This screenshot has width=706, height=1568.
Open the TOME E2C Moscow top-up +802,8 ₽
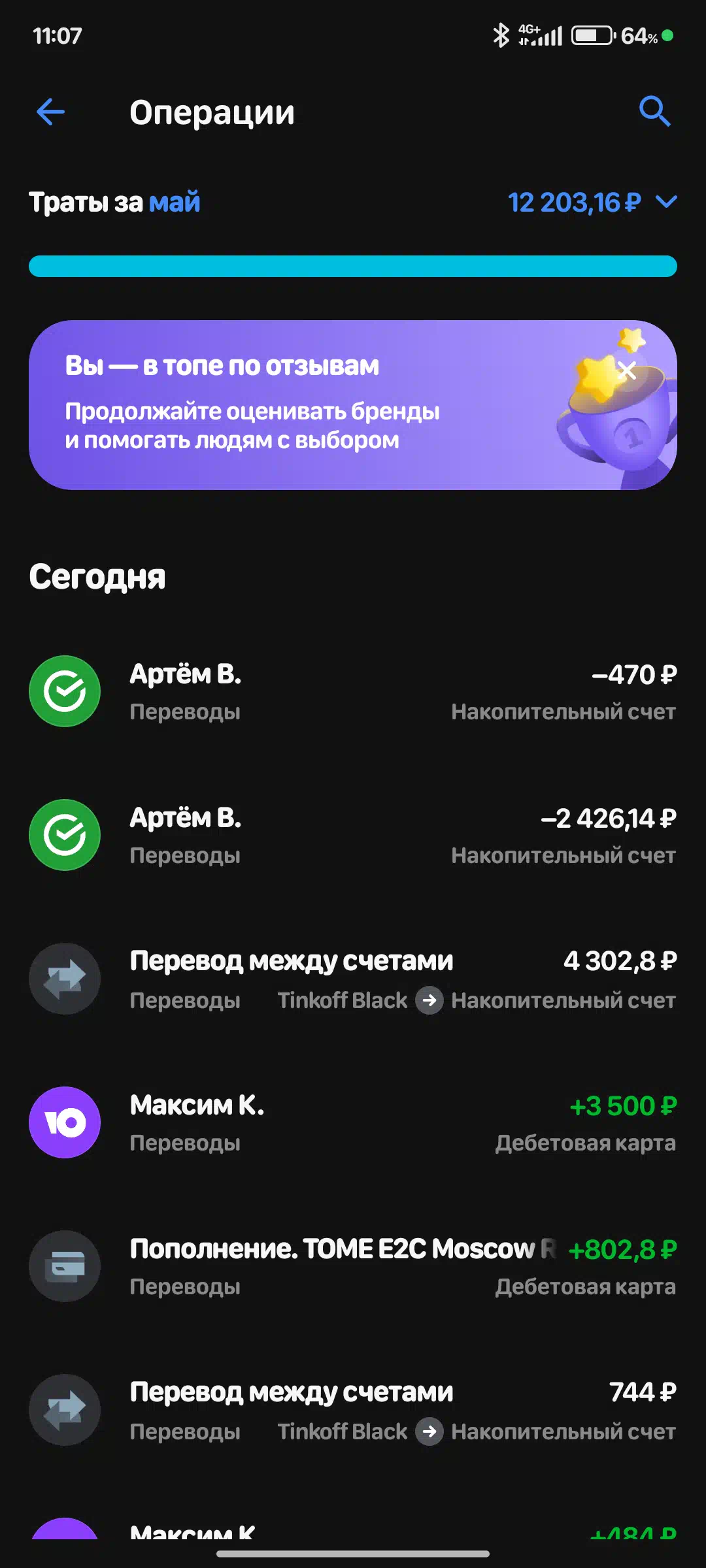pyautogui.click(x=353, y=1267)
